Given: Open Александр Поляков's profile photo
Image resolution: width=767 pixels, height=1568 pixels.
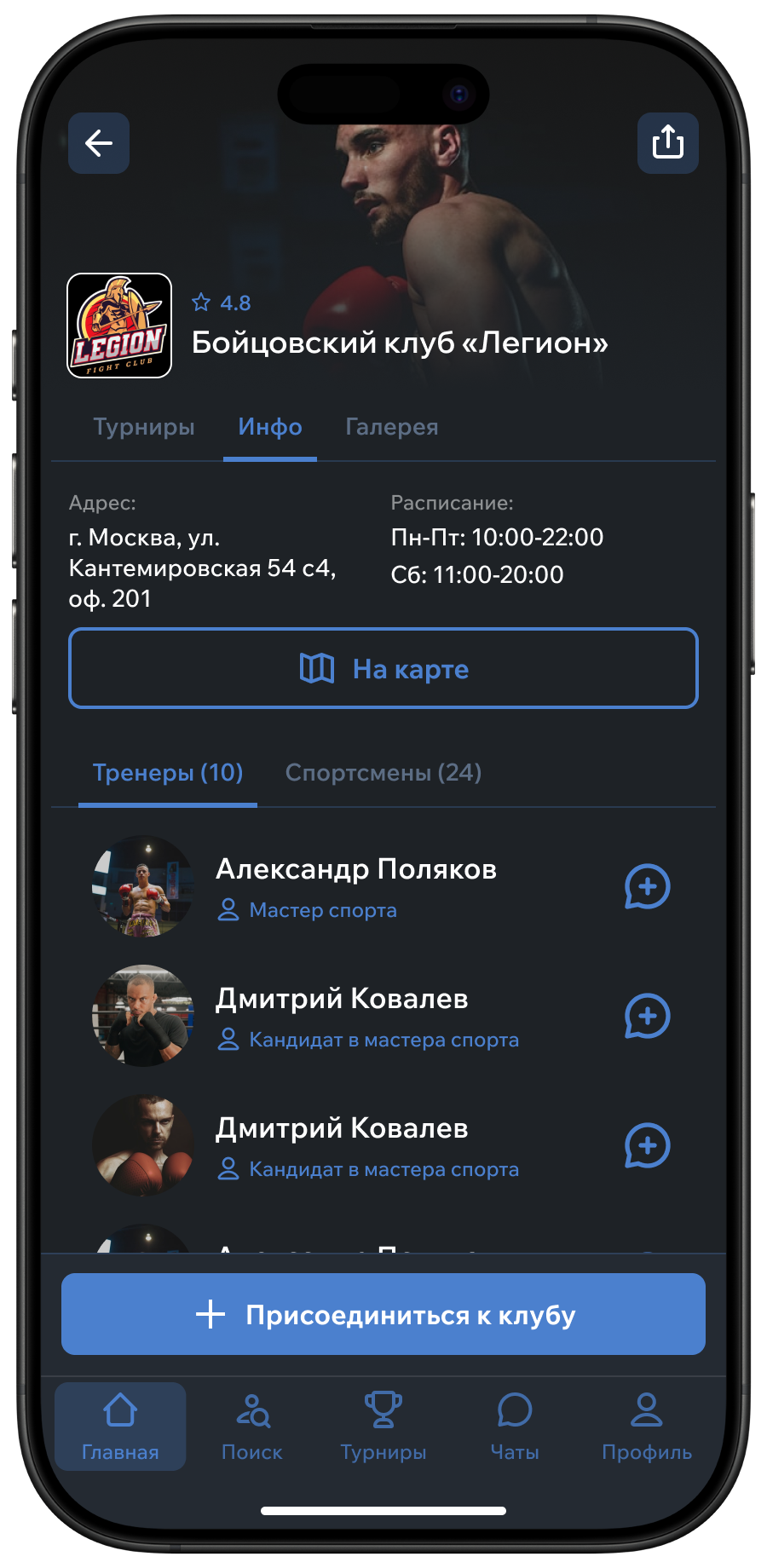Looking at the screenshot, I should [x=142, y=887].
